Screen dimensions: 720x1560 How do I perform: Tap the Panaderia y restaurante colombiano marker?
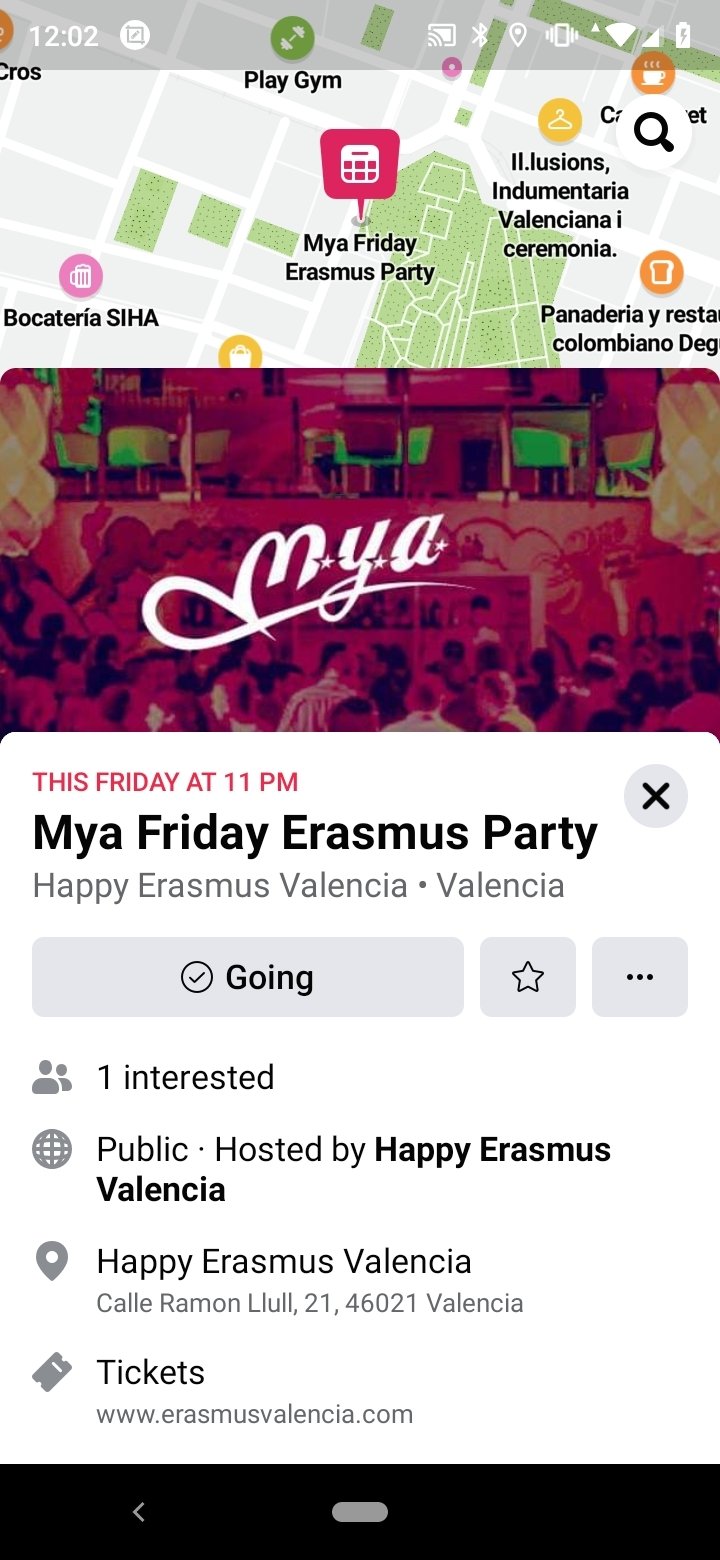tap(660, 272)
